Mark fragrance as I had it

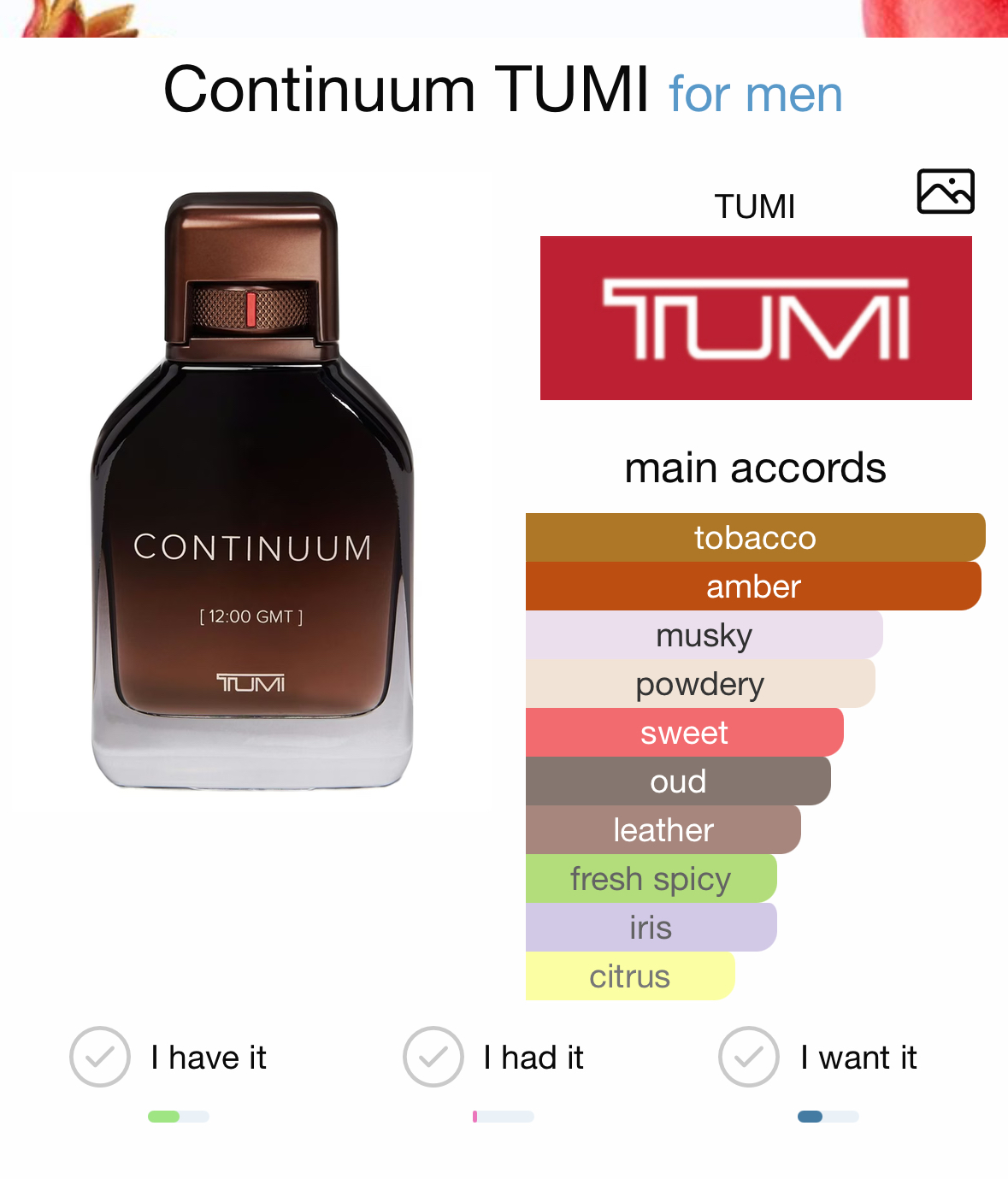point(433,1057)
